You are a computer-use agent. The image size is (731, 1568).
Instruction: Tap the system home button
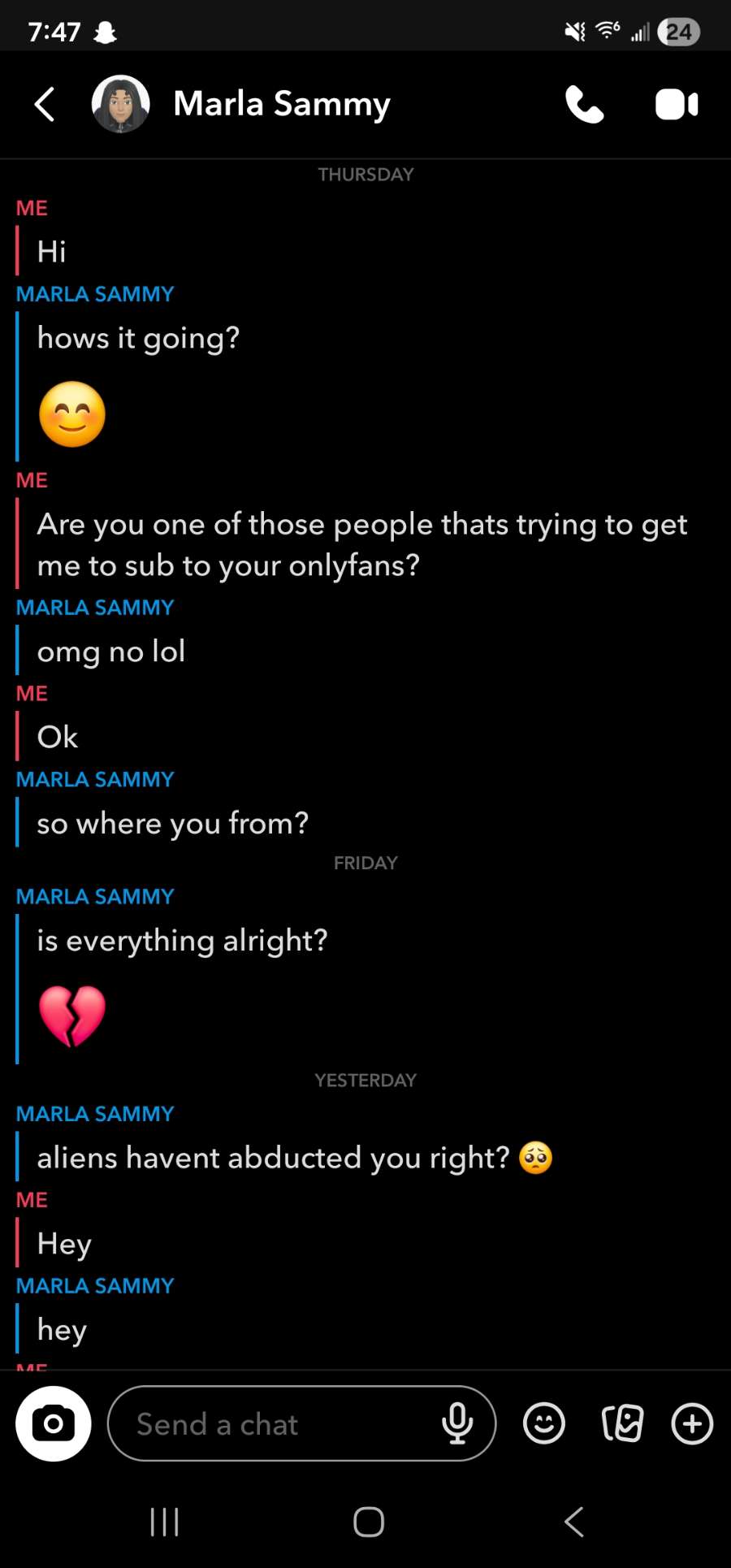368,1522
